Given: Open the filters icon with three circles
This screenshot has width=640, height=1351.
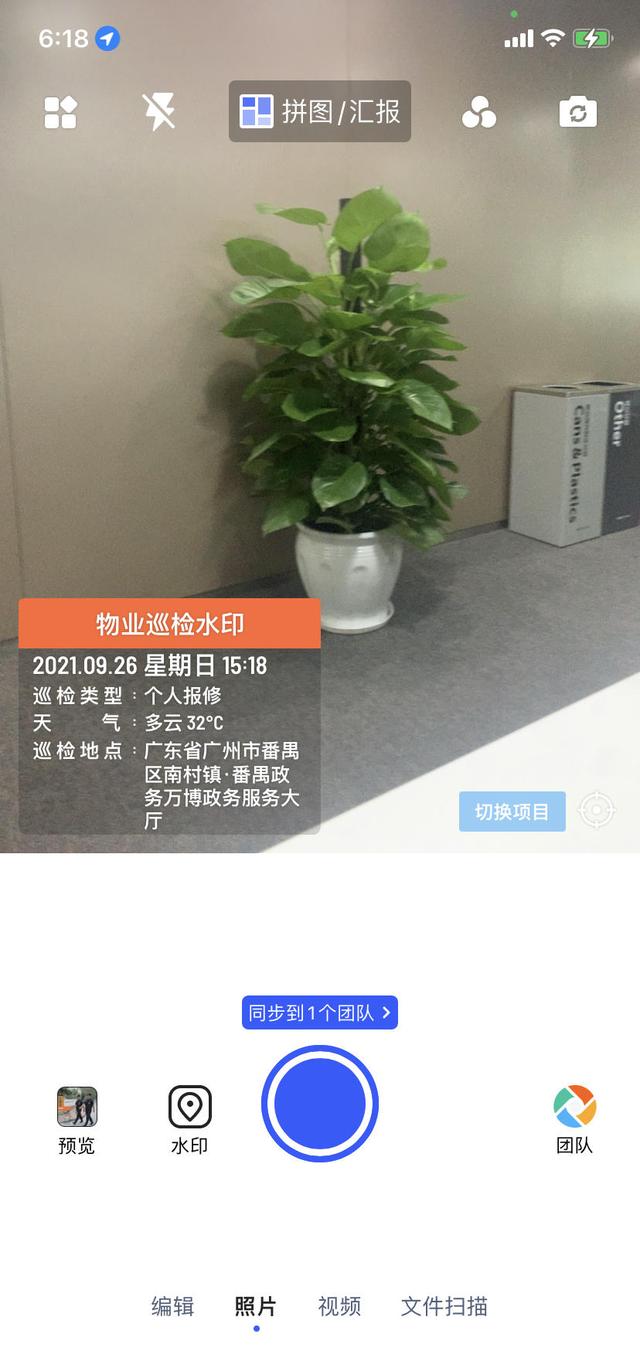Looking at the screenshot, I should 479,112.
